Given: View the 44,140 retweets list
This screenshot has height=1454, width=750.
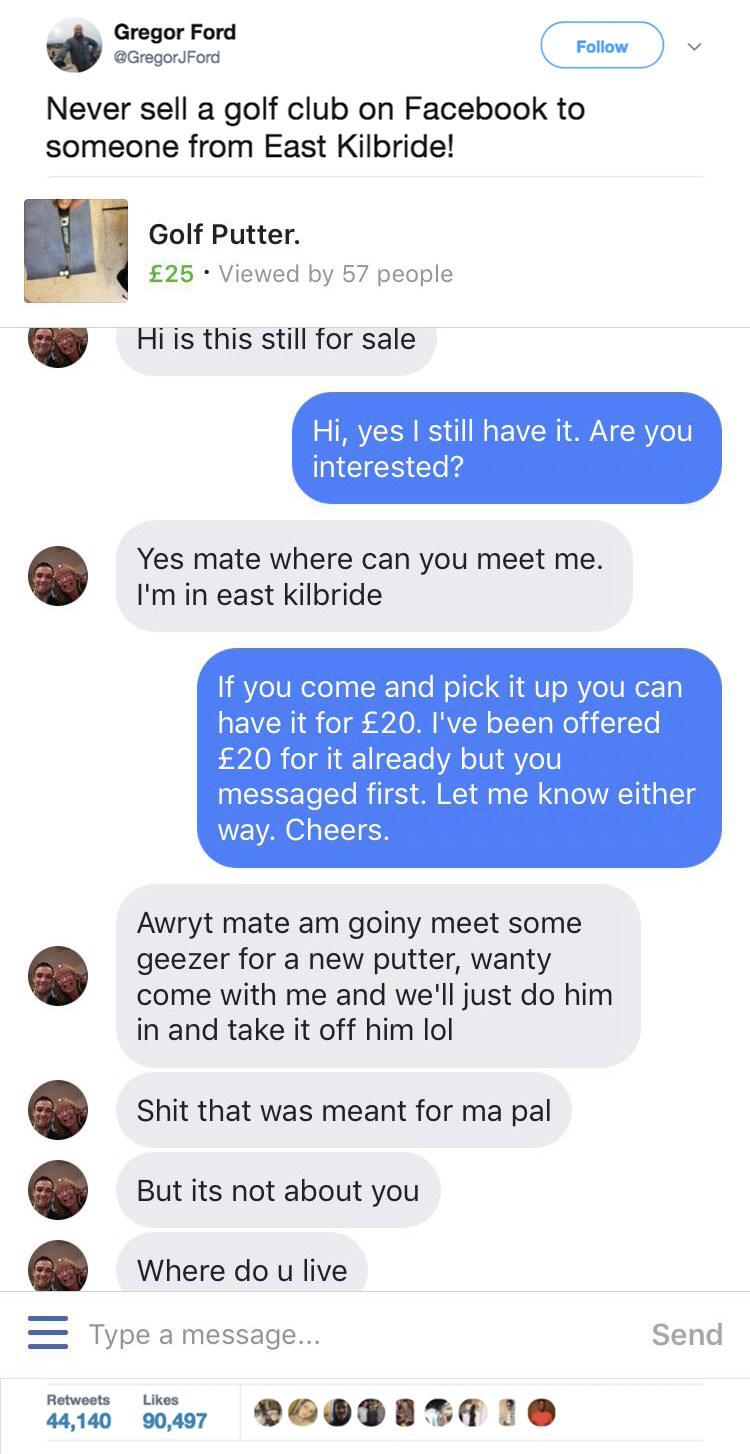Looking at the screenshot, I should (x=78, y=1411).
